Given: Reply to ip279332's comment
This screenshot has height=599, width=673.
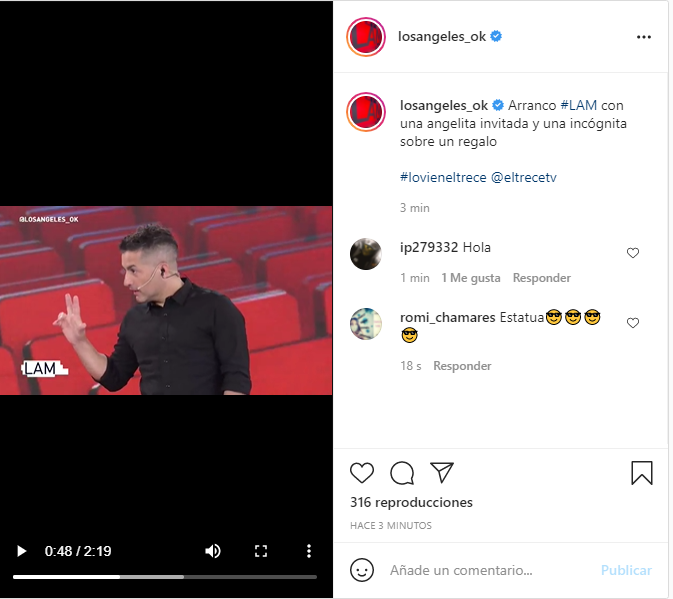Looking at the screenshot, I should 541,278.
